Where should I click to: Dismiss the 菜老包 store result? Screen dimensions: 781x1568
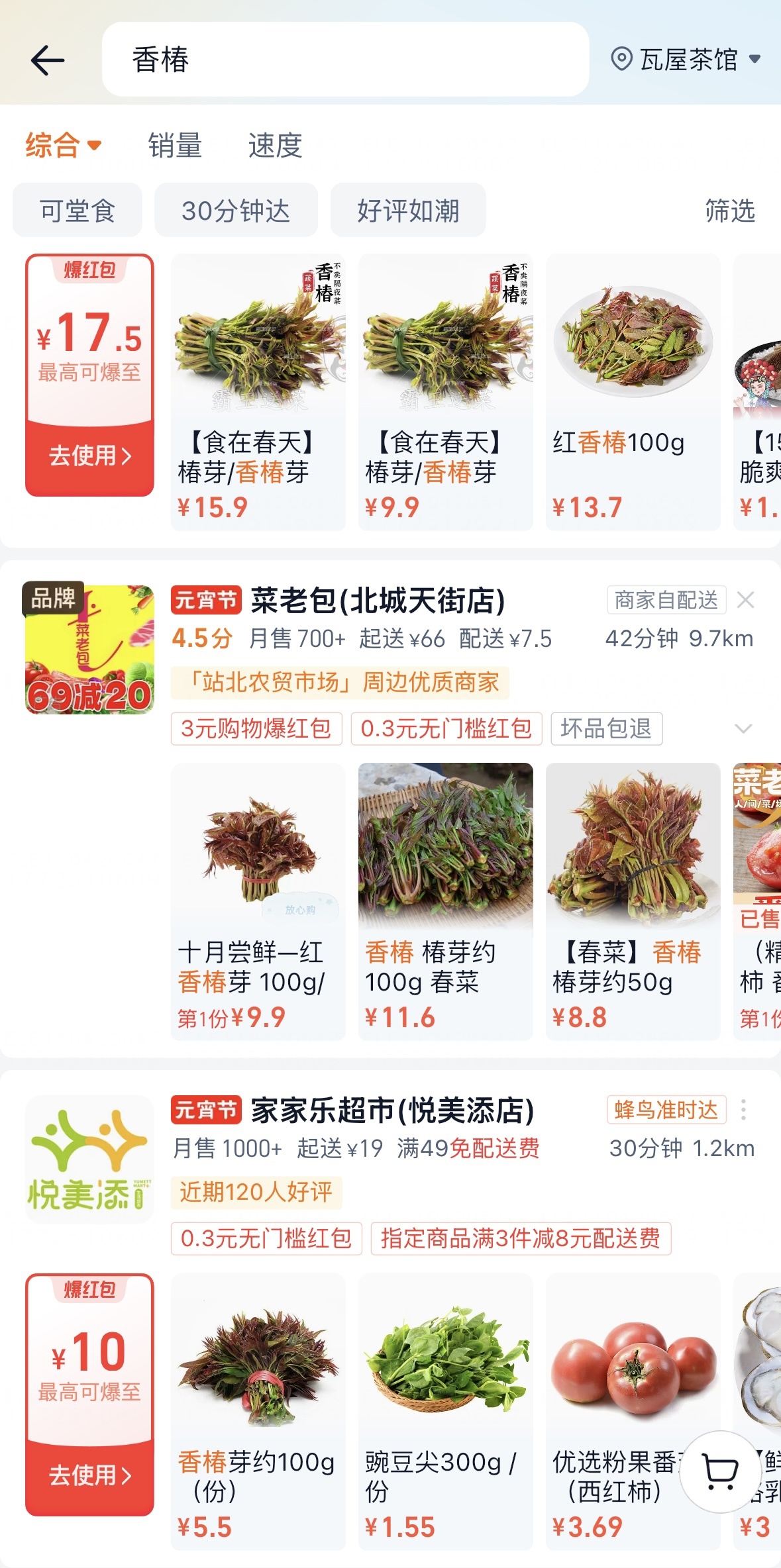(745, 601)
